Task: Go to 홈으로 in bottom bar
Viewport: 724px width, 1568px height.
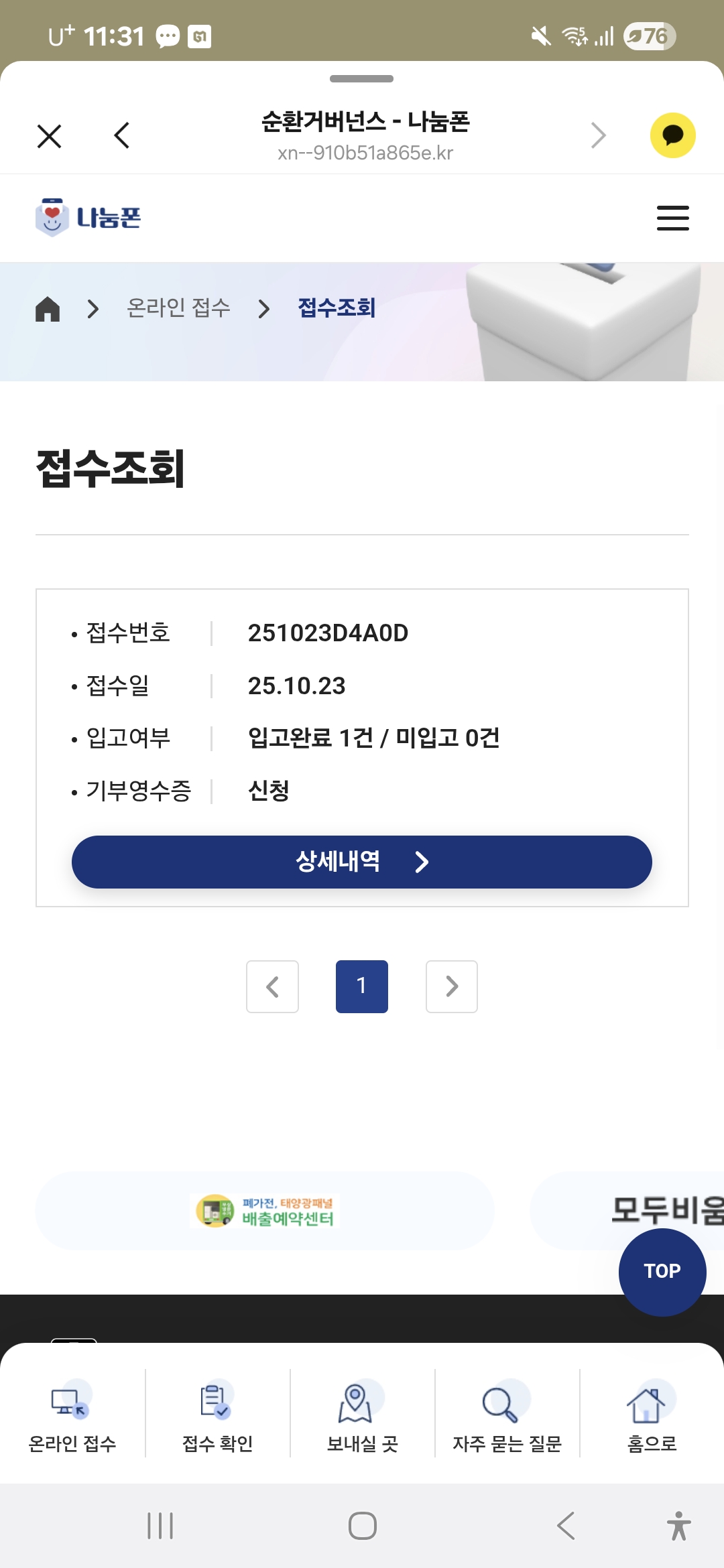Action: click(652, 1415)
